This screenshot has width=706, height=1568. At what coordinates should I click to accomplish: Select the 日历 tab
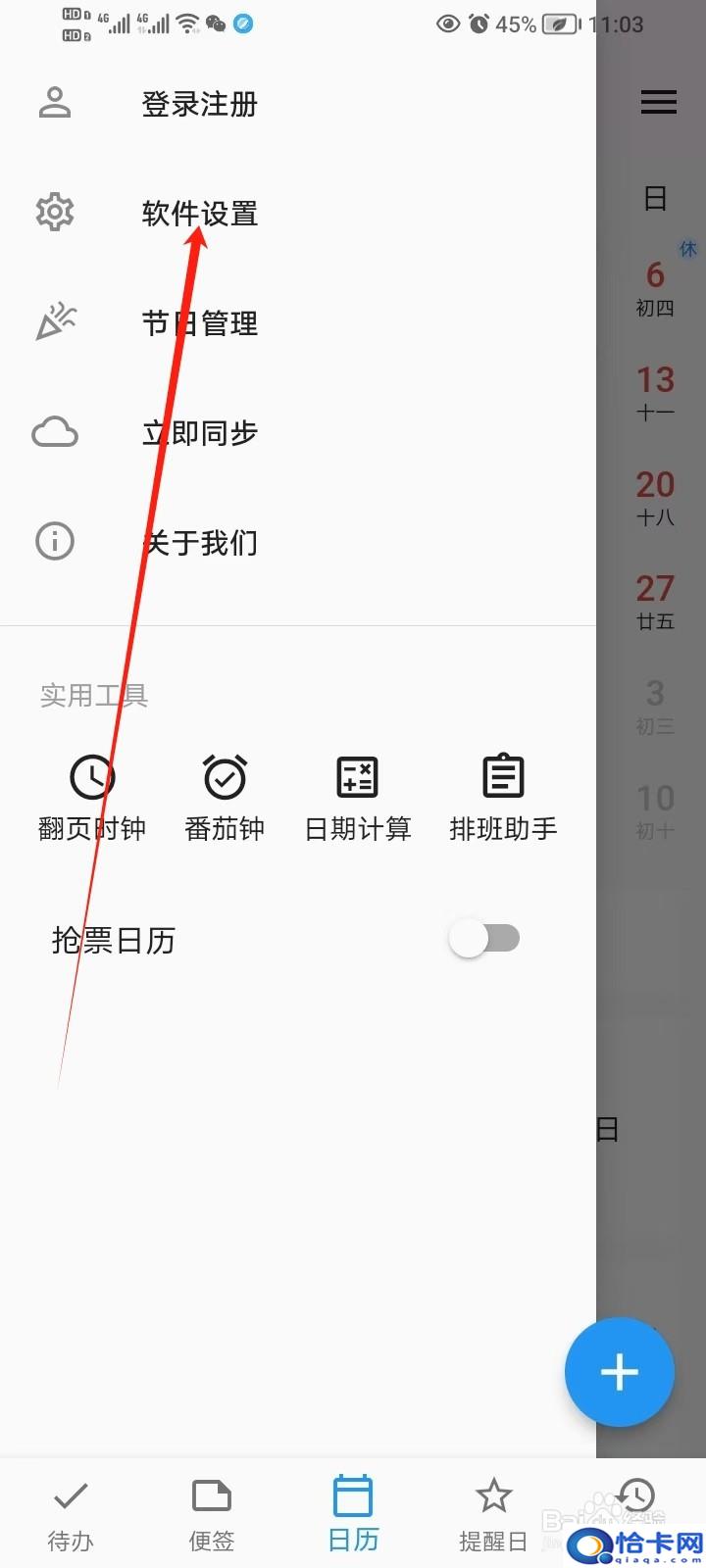click(x=353, y=1515)
